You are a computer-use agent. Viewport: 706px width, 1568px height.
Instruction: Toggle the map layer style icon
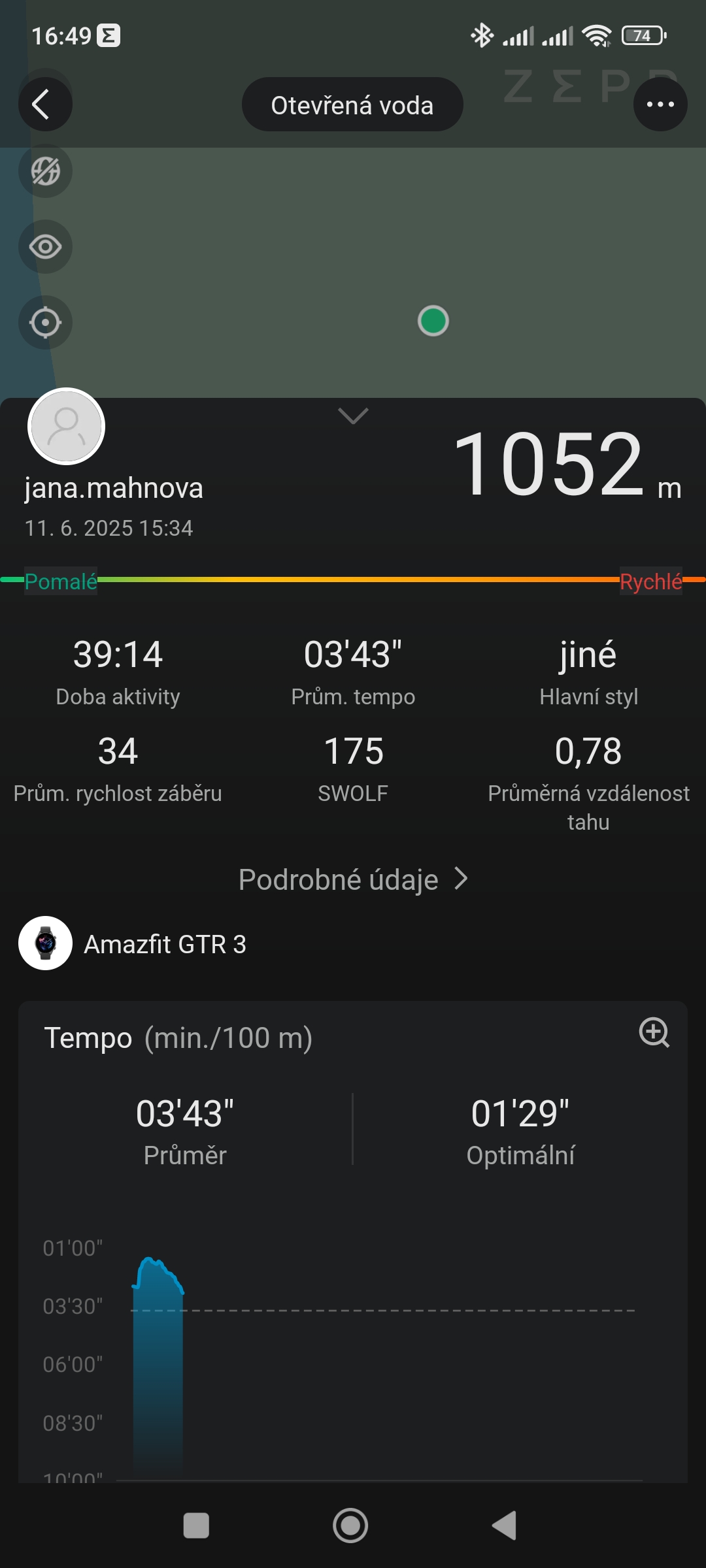click(45, 171)
